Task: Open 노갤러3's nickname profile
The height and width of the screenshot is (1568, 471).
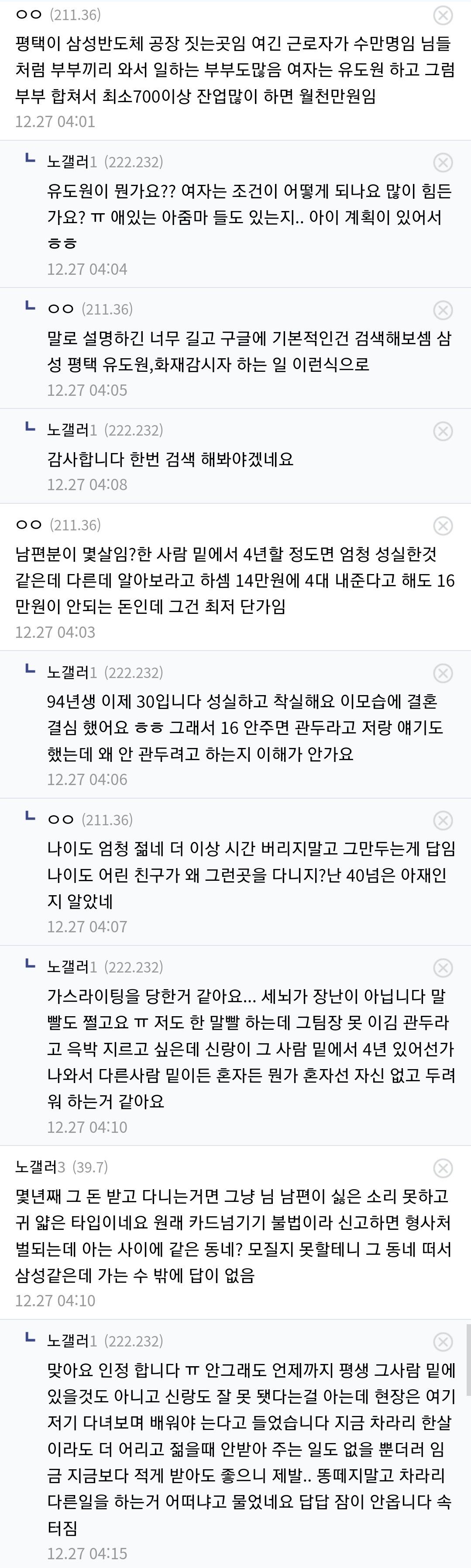Action: 40,1167
